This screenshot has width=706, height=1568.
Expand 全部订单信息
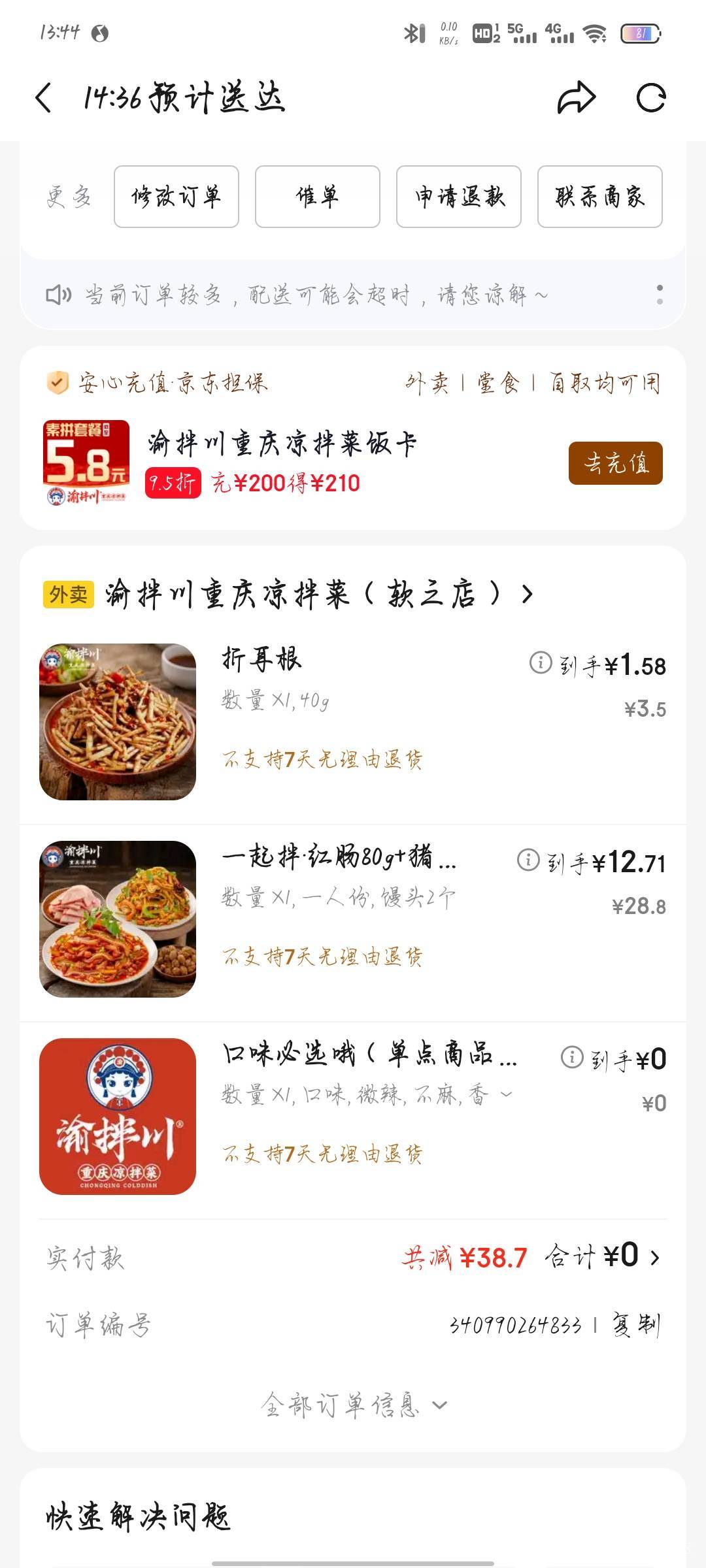point(353,1404)
